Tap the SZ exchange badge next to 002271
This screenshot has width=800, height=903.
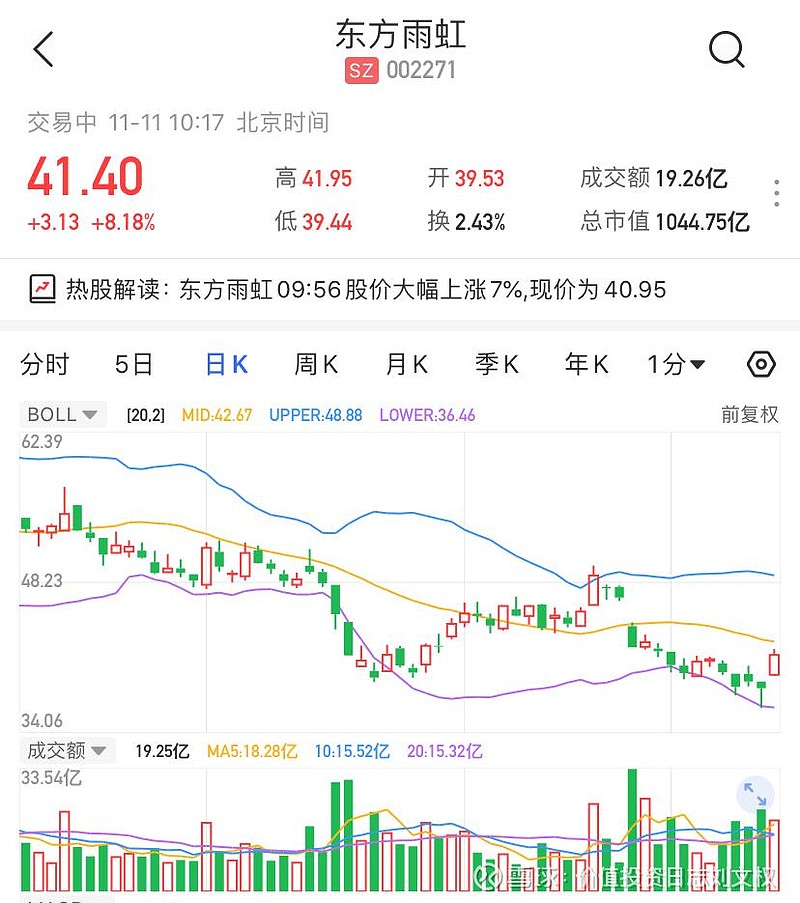click(362, 70)
